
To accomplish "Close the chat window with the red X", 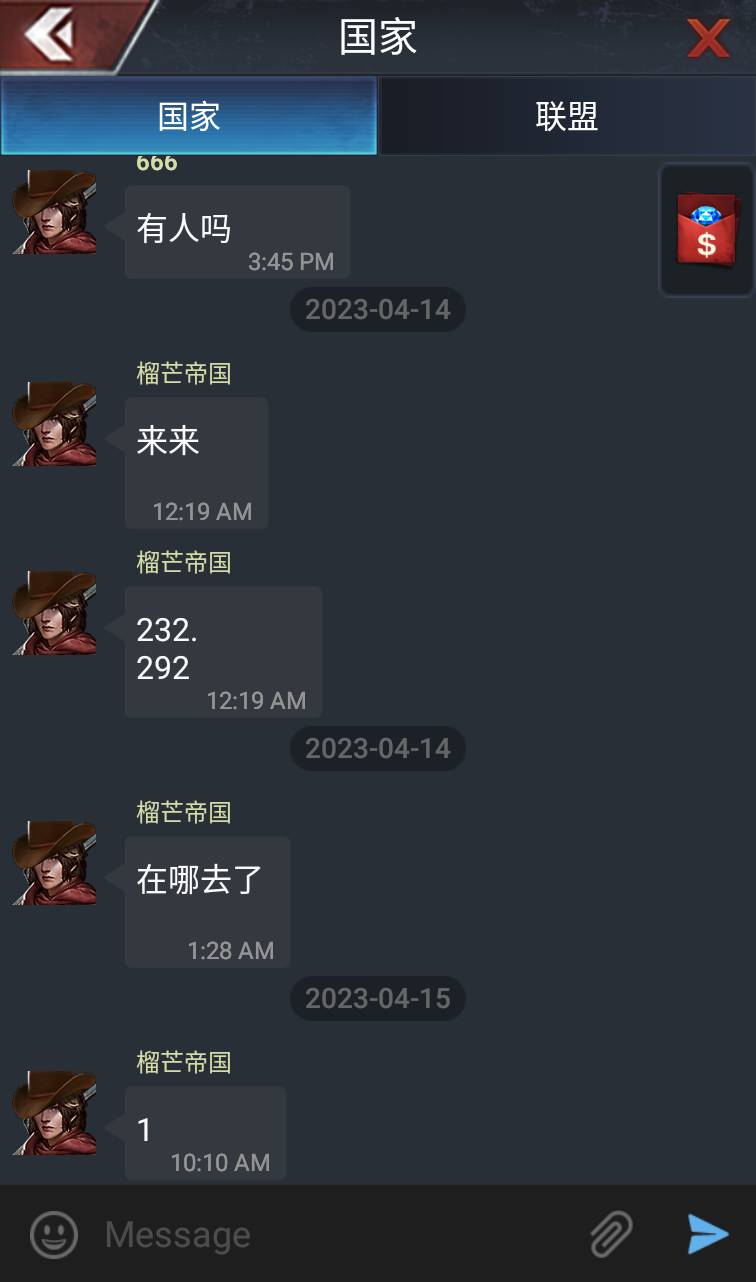I will click(x=707, y=39).
